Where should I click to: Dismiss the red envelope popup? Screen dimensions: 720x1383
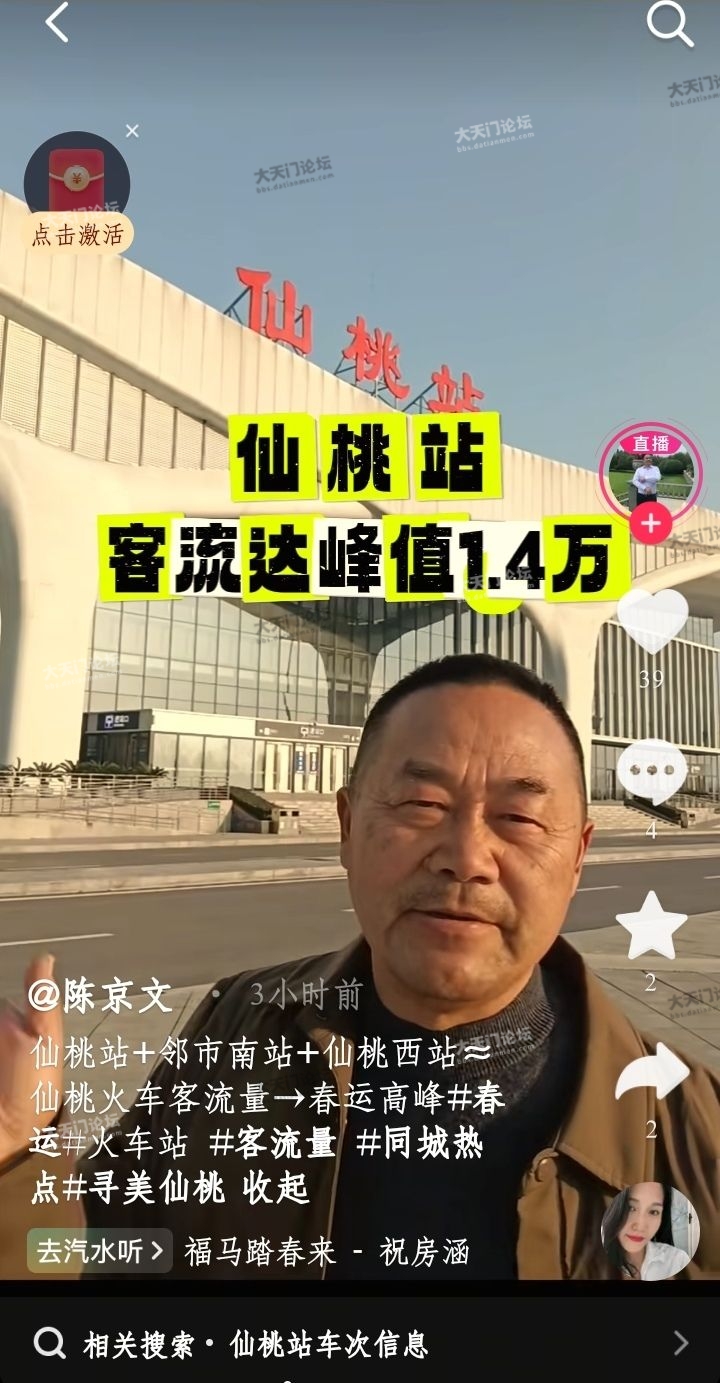click(x=132, y=131)
